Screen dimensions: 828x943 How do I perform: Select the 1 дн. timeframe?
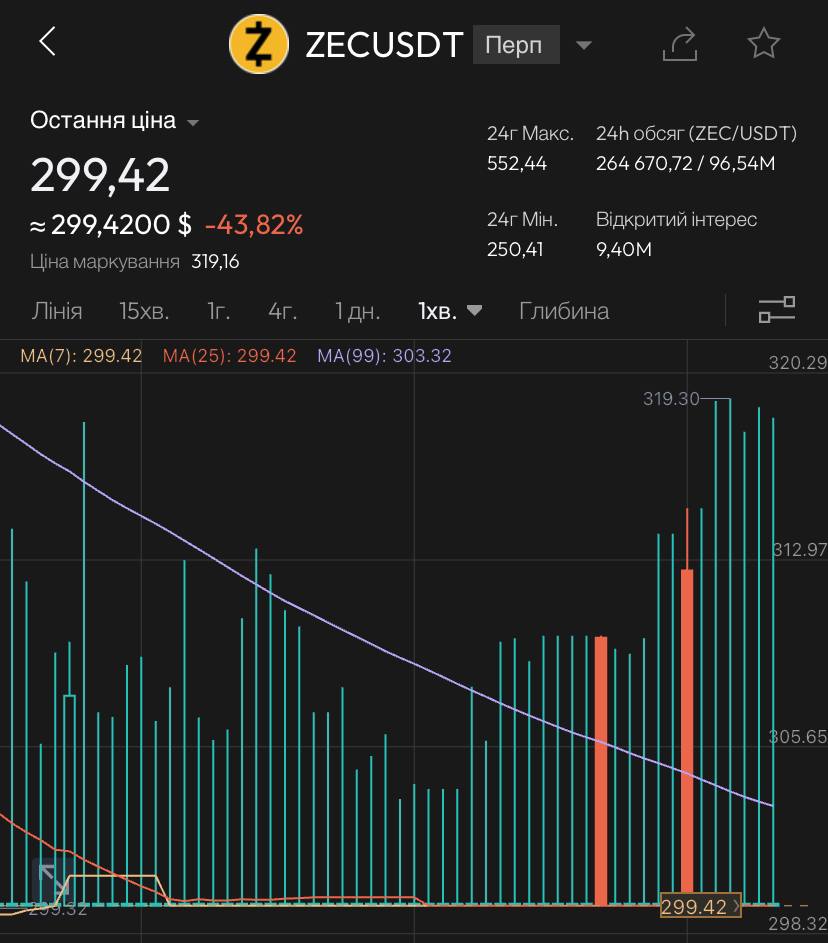tap(358, 311)
